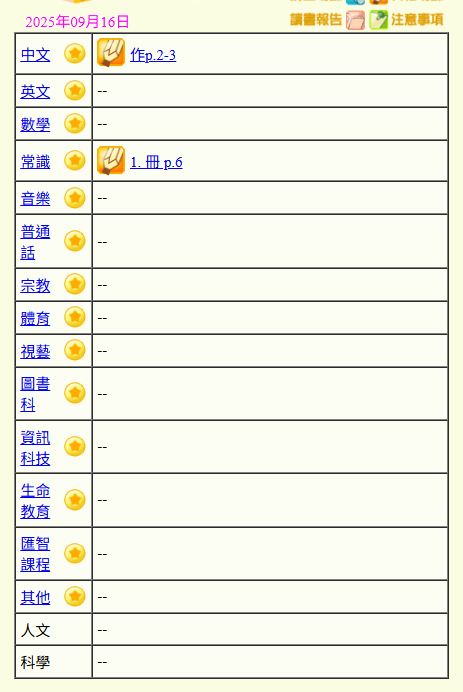
Task: Open the 常識 subject link
Action: (35, 162)
